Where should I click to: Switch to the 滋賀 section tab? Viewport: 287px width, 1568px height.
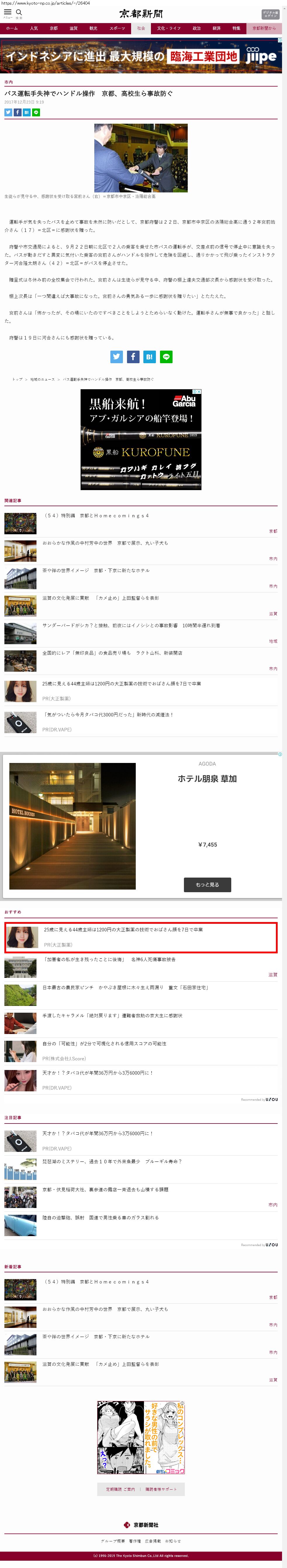point(74,28)
